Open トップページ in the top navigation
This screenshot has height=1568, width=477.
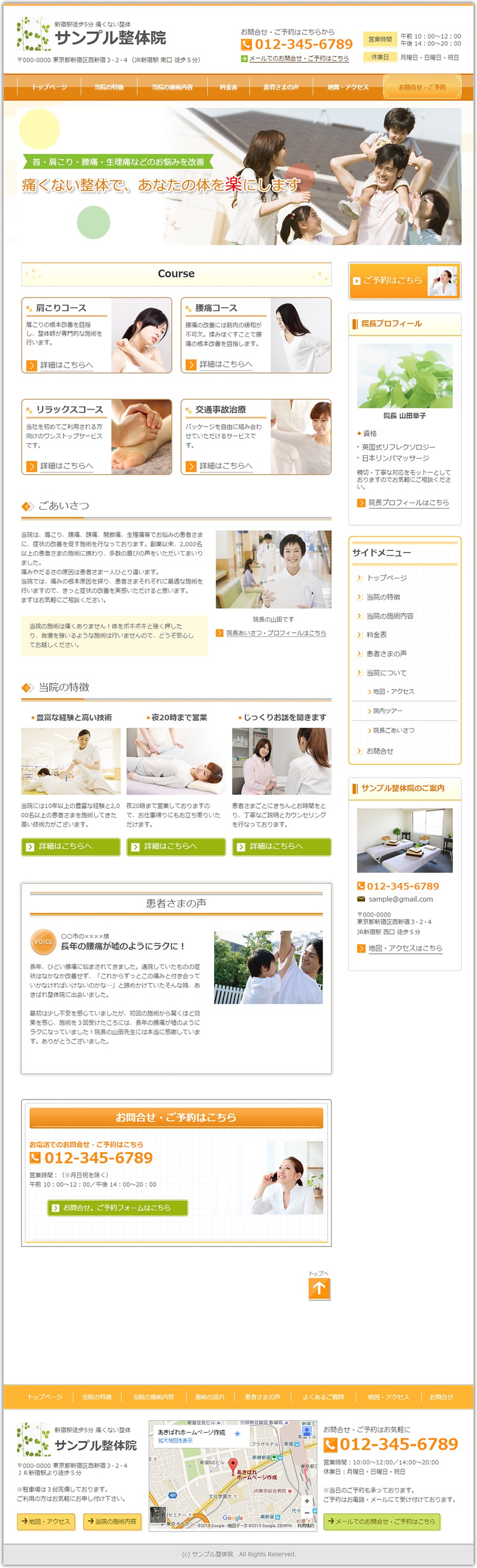[x=49, y=87]
